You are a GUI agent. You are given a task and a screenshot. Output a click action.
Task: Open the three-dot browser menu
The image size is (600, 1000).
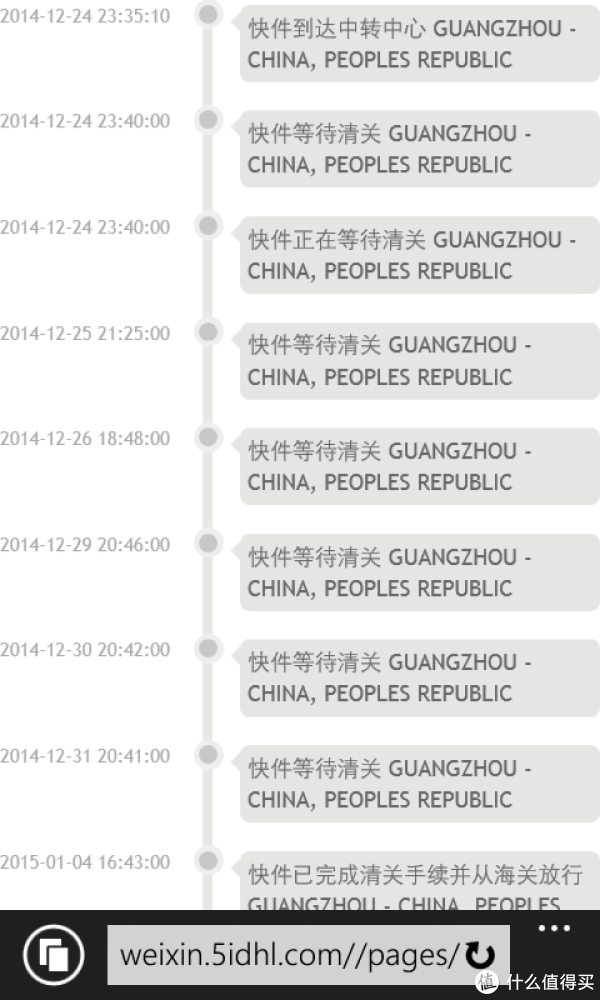click(554, 929)
